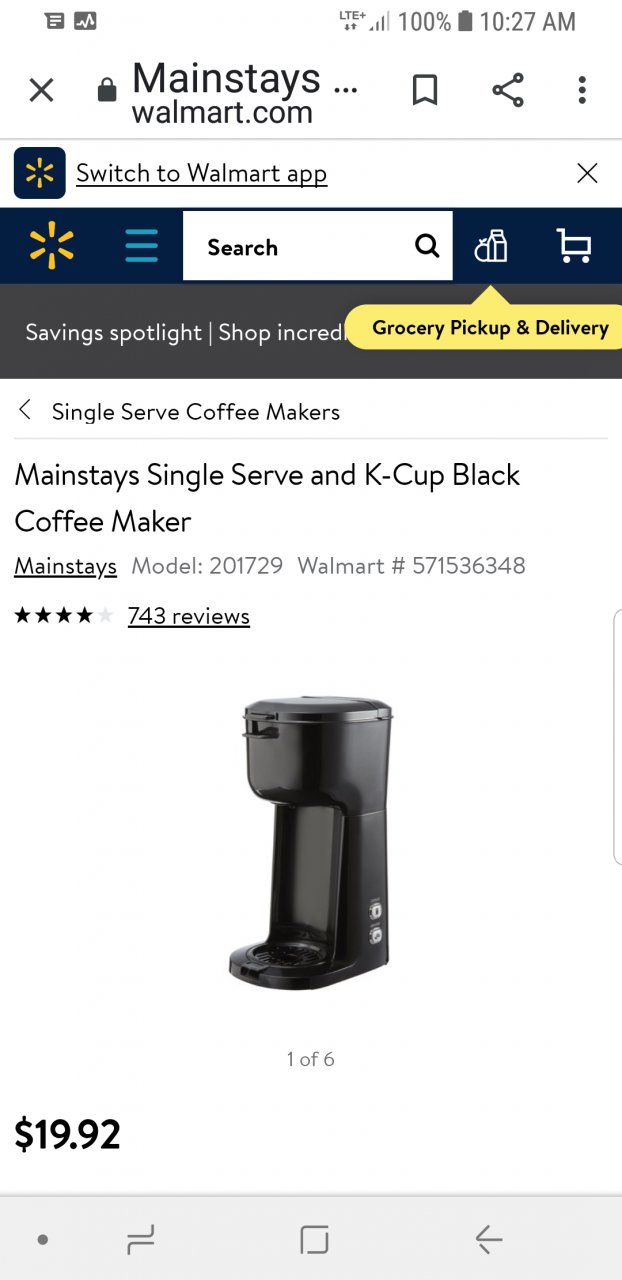Viewport: 622px width, 1280px height.
Task: Open the Walmart hamburger menu
Action: tap(142, 246)
